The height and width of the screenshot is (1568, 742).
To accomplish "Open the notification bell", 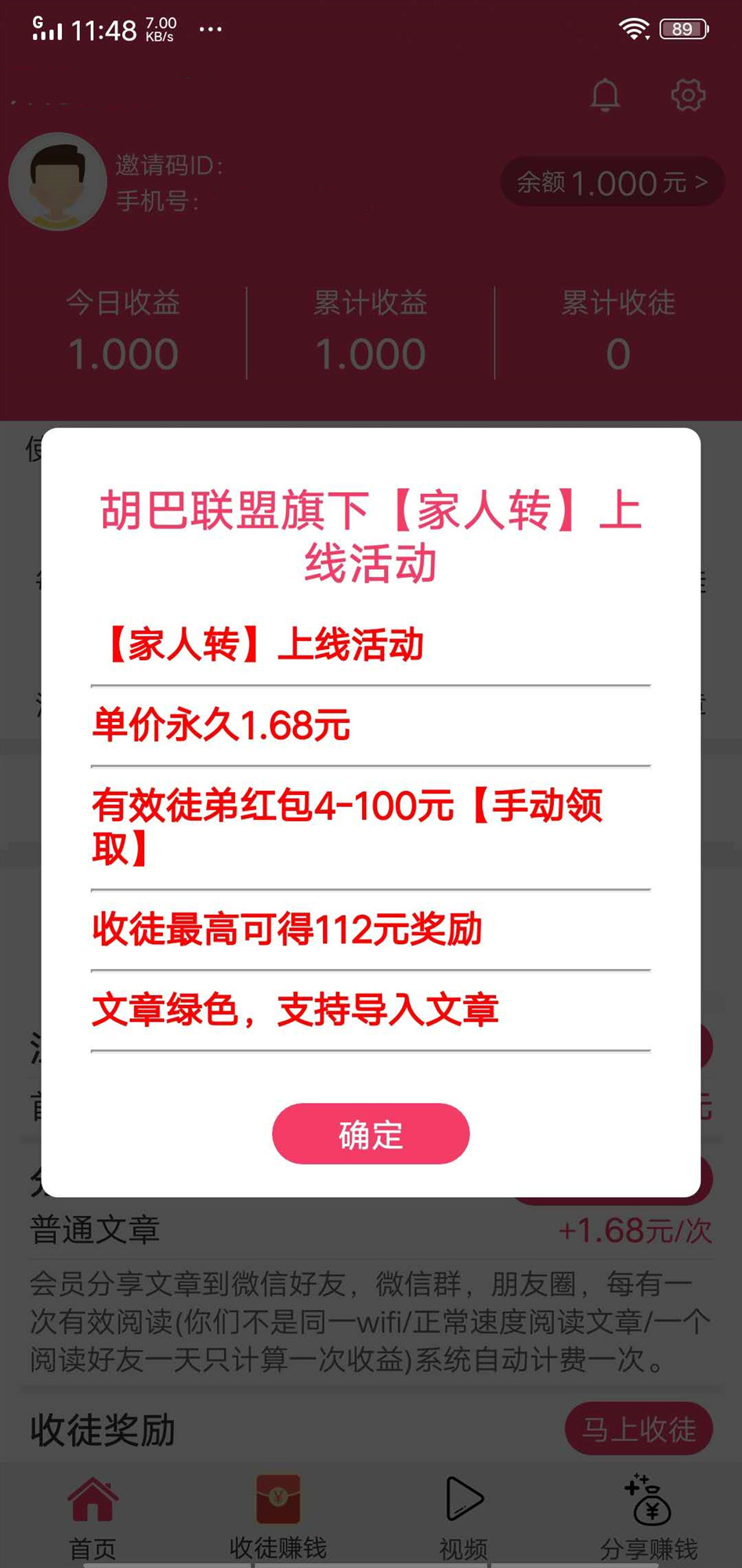I will (x=604, y=96).
